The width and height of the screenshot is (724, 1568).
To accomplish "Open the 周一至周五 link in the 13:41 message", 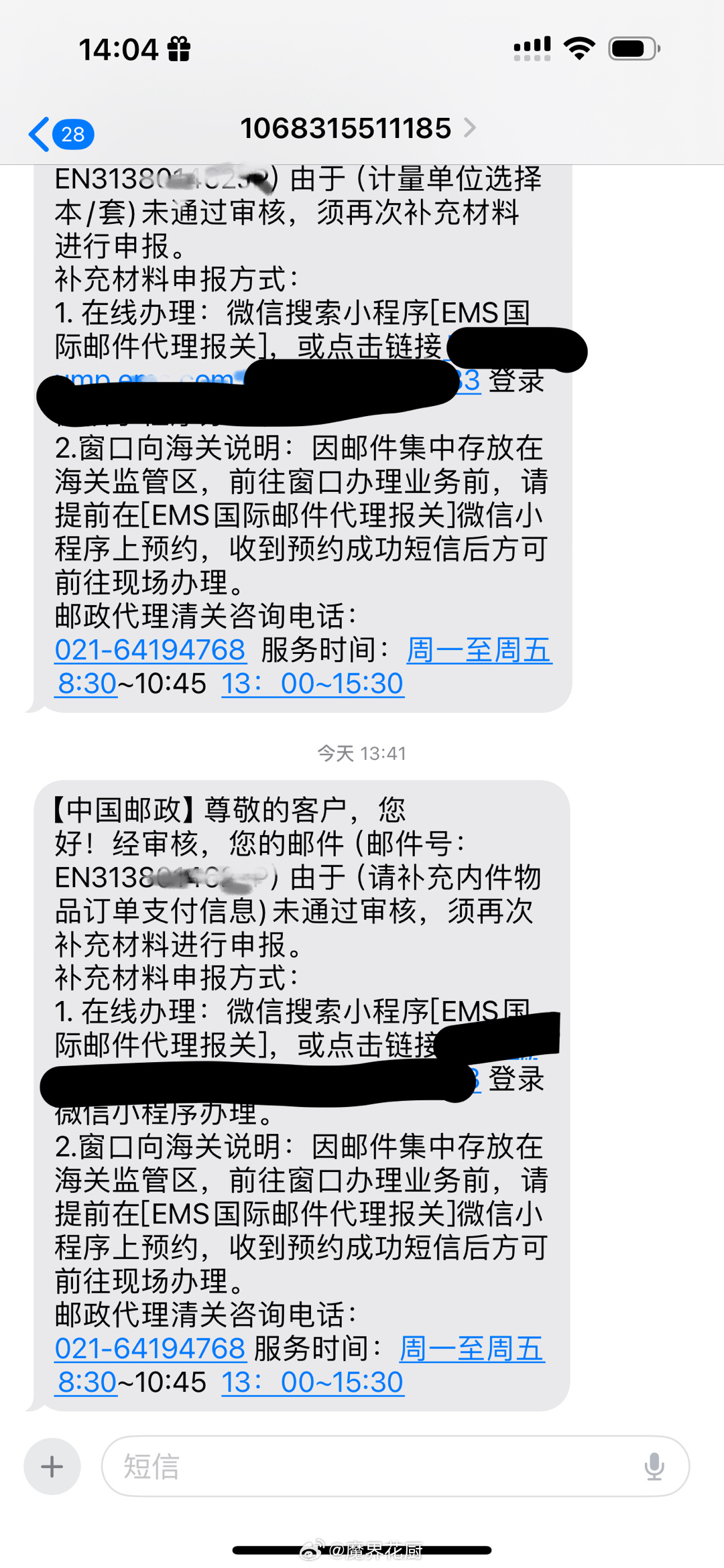I will pyautogui.click(x=472, y=1349).
